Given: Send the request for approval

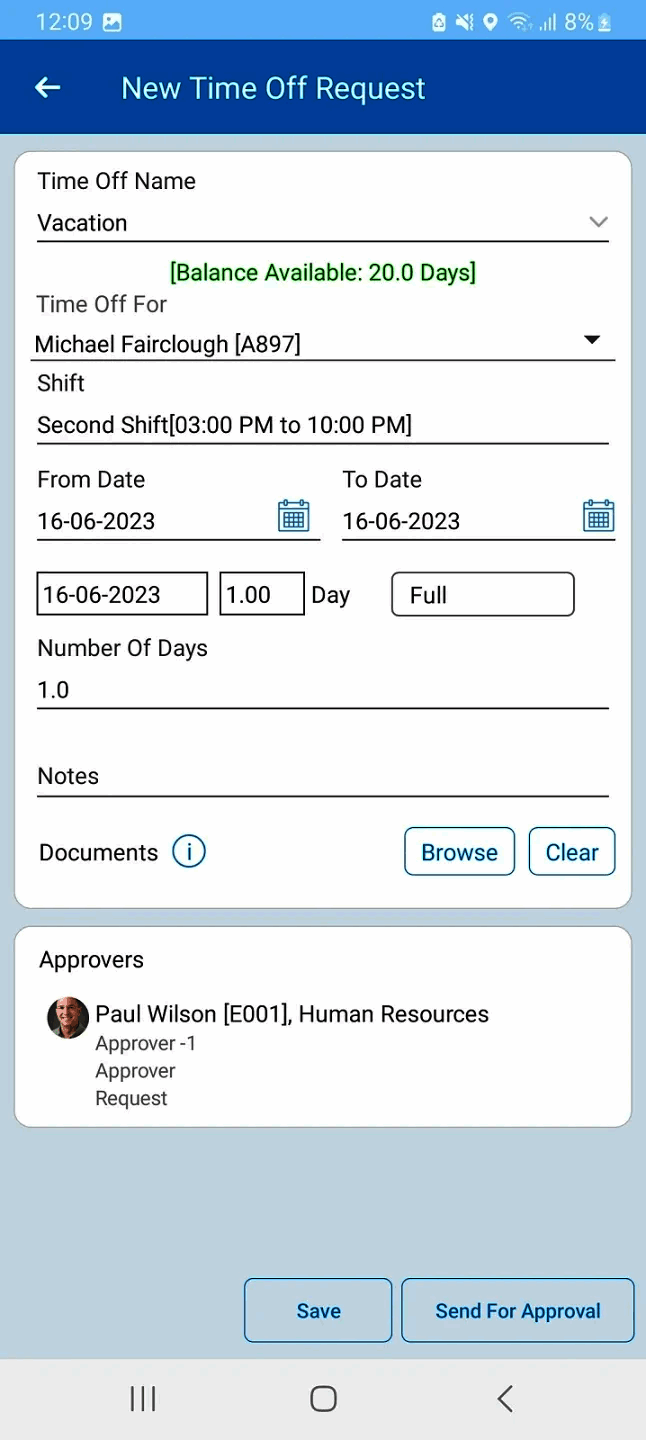Looking at the screenshot, I should point(518,1311).
